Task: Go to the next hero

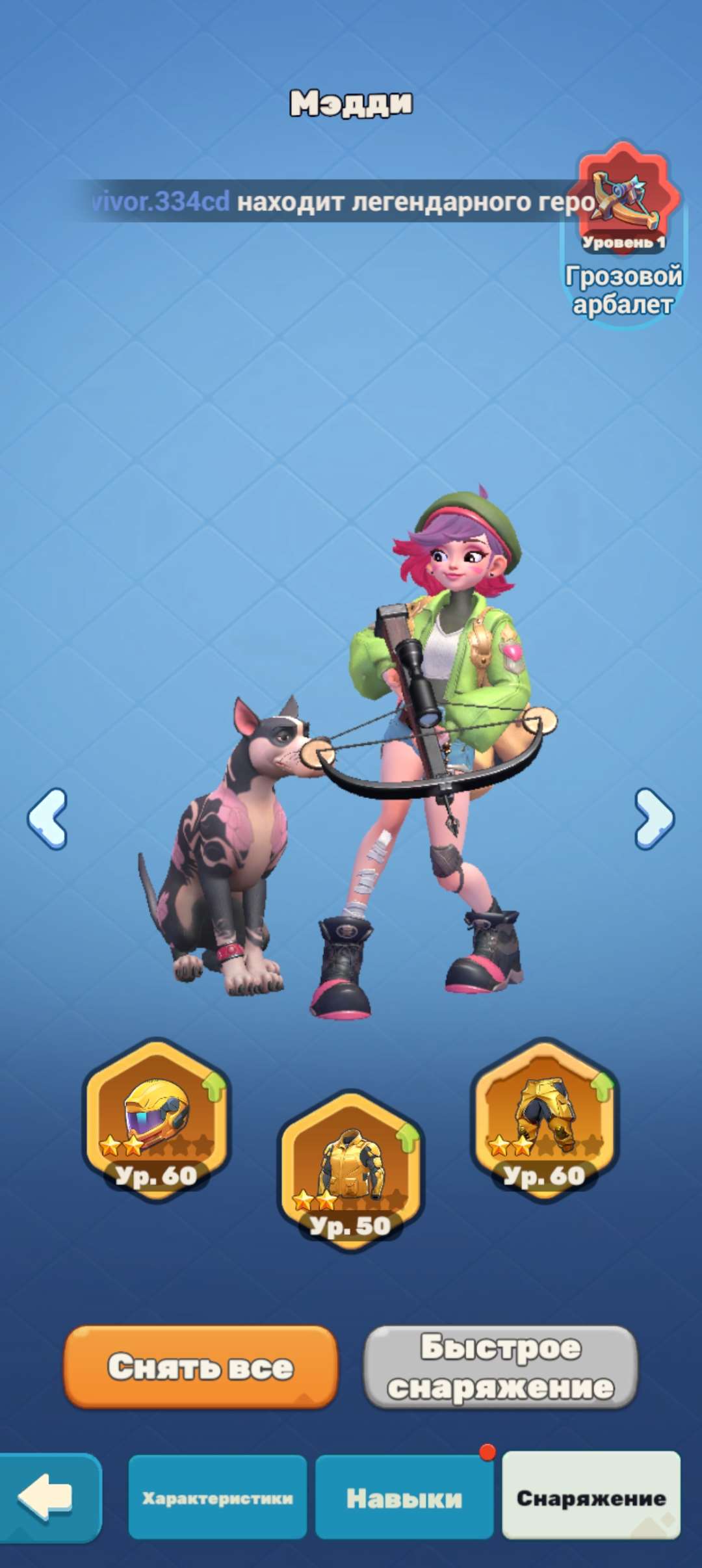Action: tap(653, 819)
